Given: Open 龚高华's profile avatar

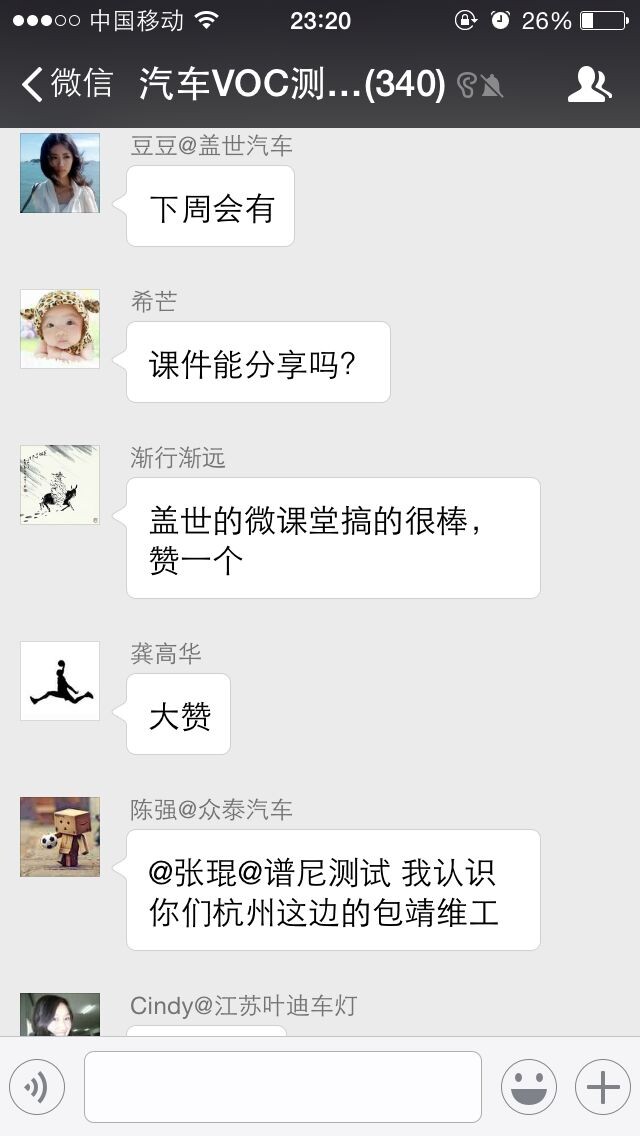Looking at the screenshot, I should (60, 681).
